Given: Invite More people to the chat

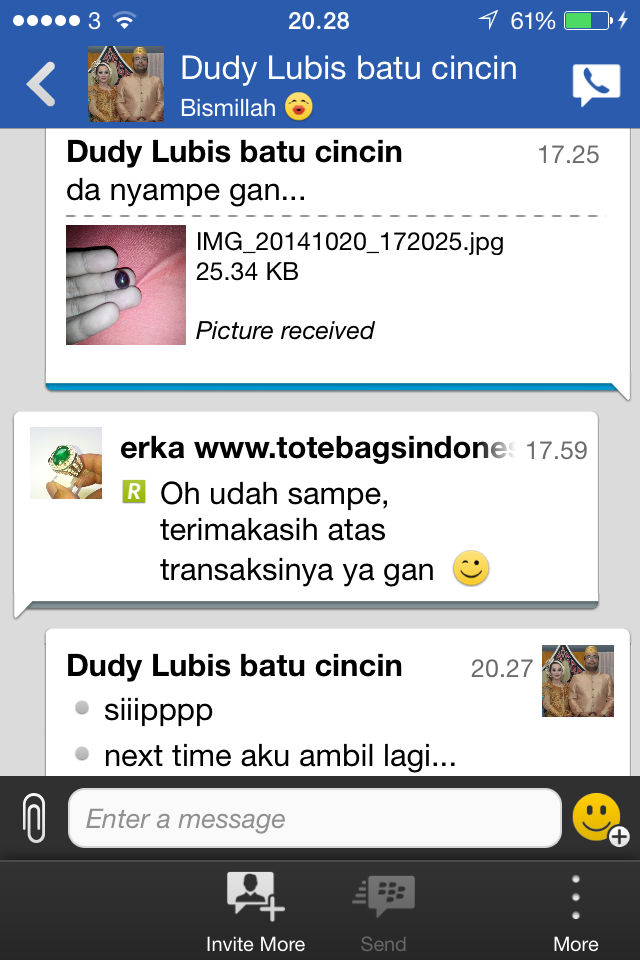Looking at the screenshot, I should [255, 910].
